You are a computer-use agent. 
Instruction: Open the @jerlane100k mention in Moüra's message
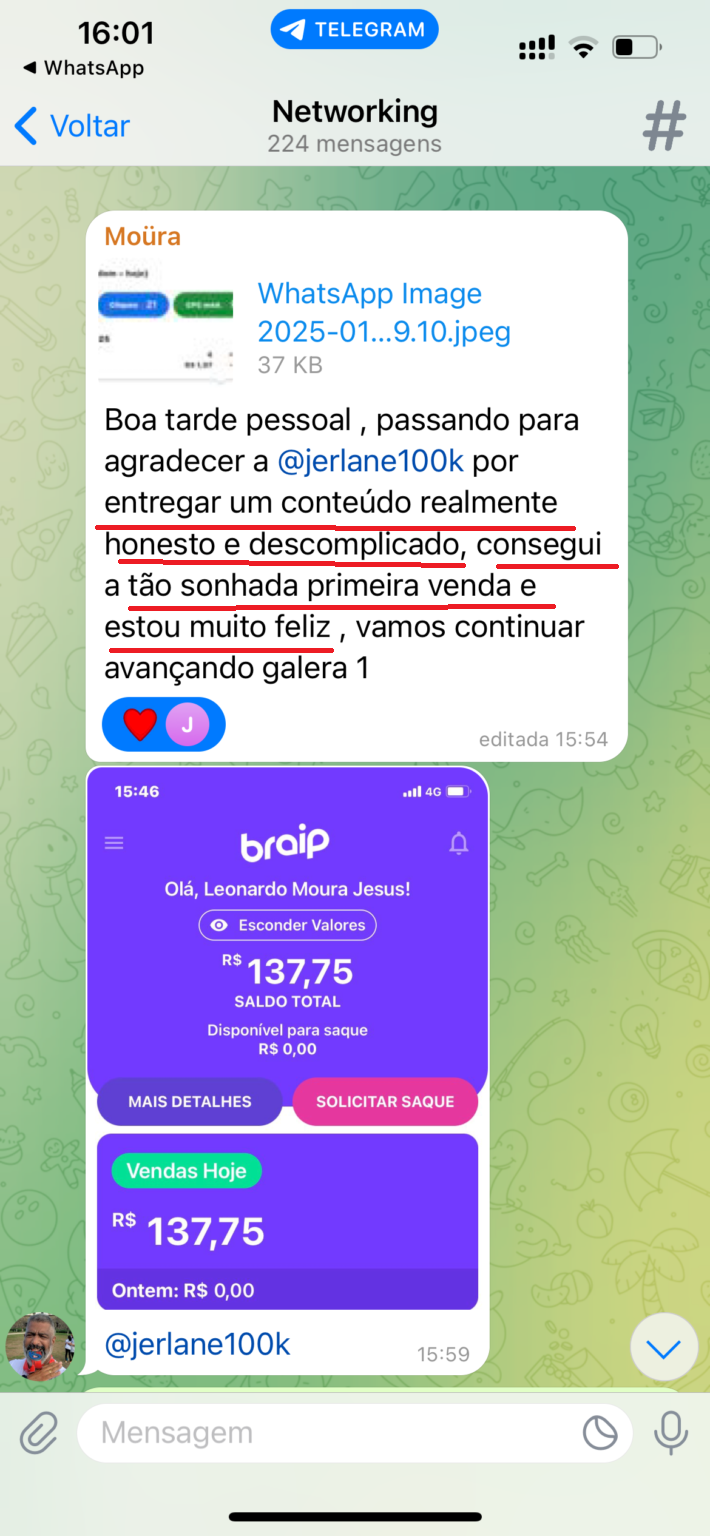pos(368,463)
